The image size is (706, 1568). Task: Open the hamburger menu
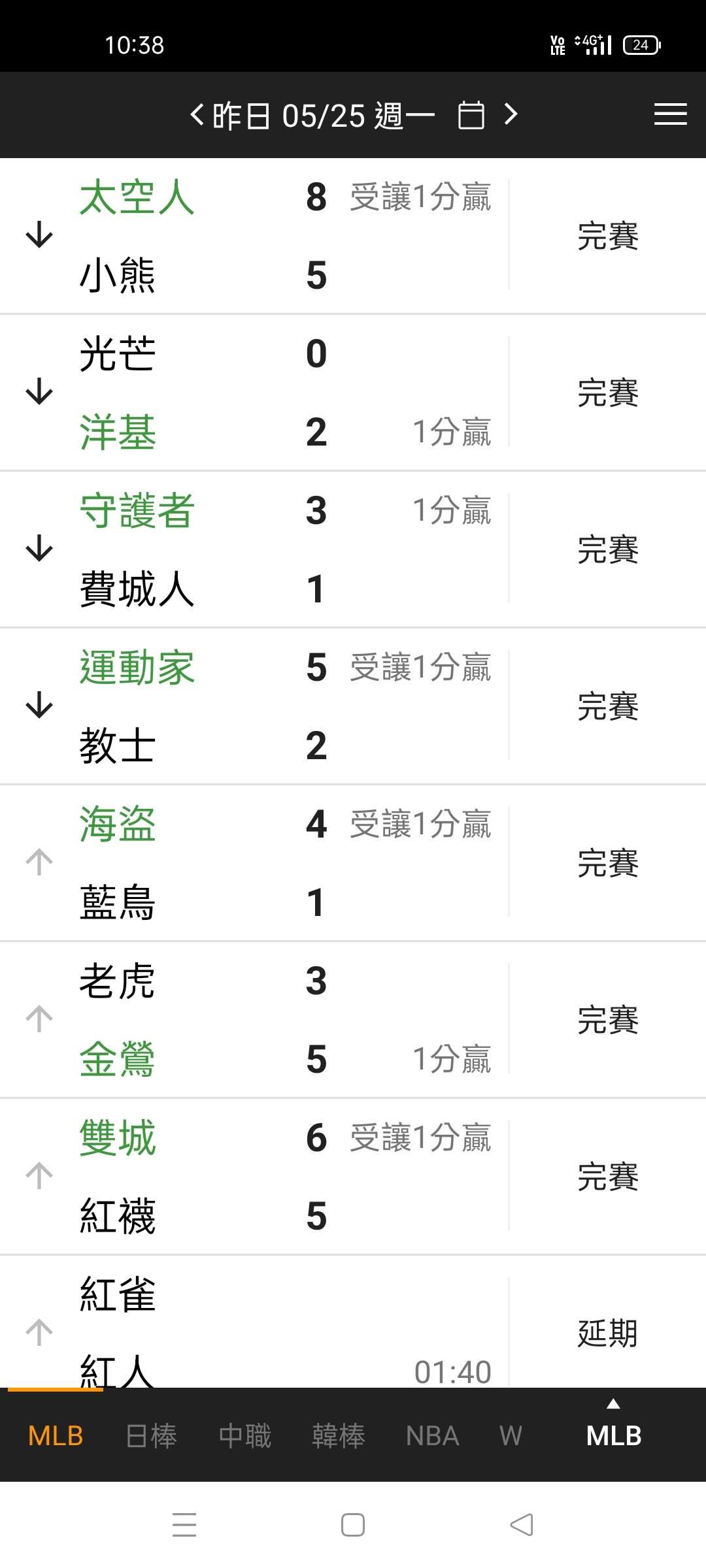click(x=671, y=114)
